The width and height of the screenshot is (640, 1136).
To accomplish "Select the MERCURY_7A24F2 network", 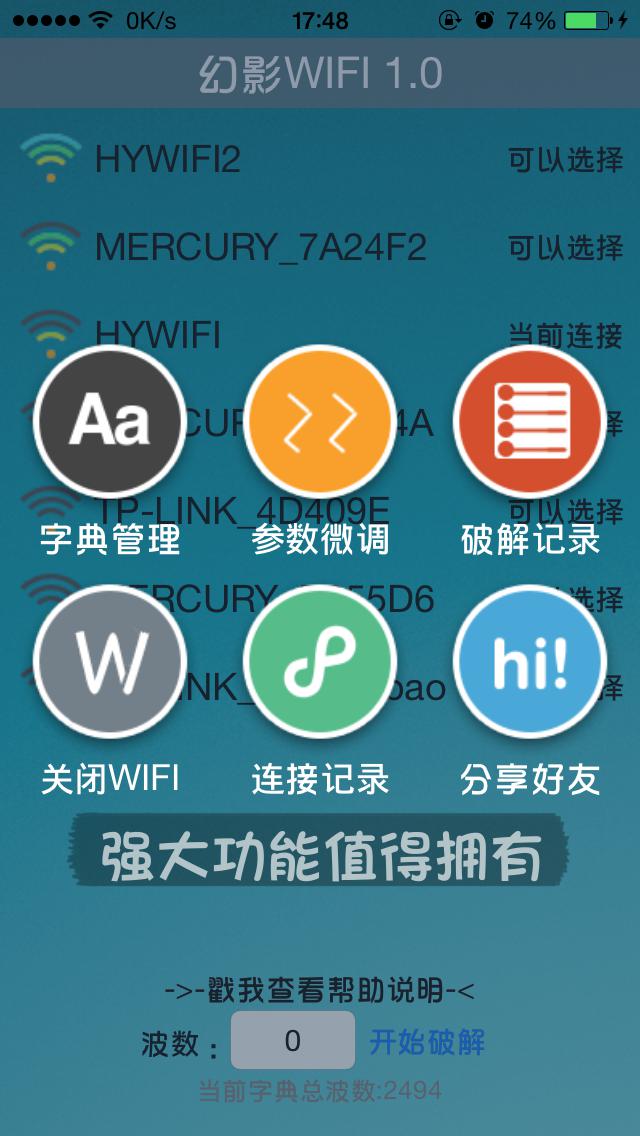I will click(x=320, y=246).
